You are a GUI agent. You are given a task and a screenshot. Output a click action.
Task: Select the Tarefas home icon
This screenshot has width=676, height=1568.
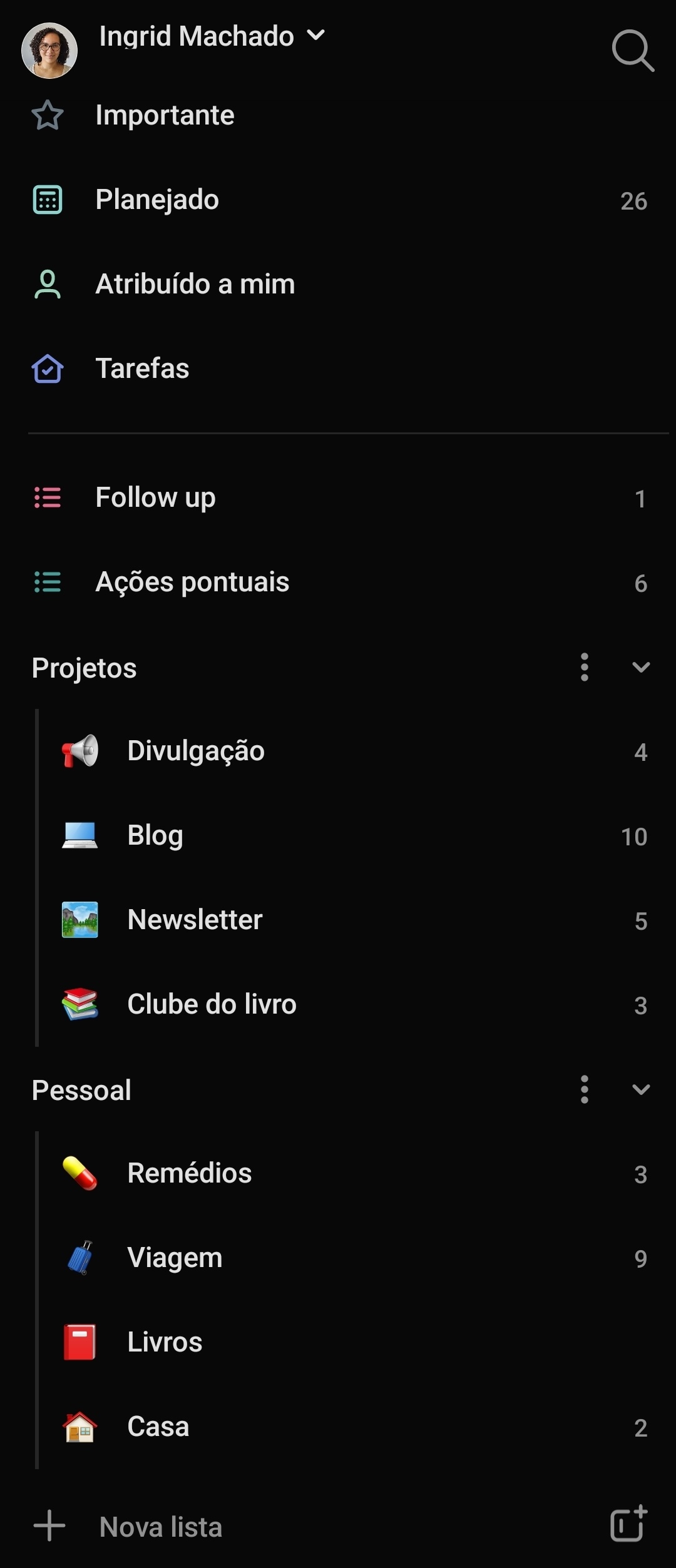point(47,368)
